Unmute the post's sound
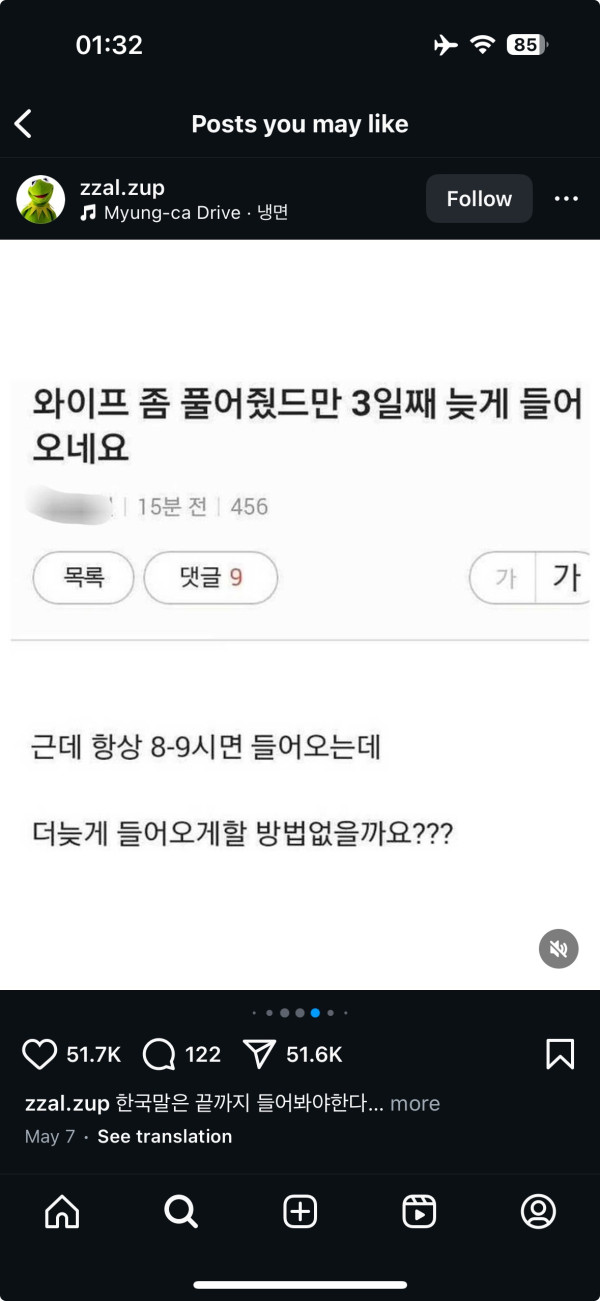Image resolution: width=600 pixels, height=1301 pixels. click(559, 948)
